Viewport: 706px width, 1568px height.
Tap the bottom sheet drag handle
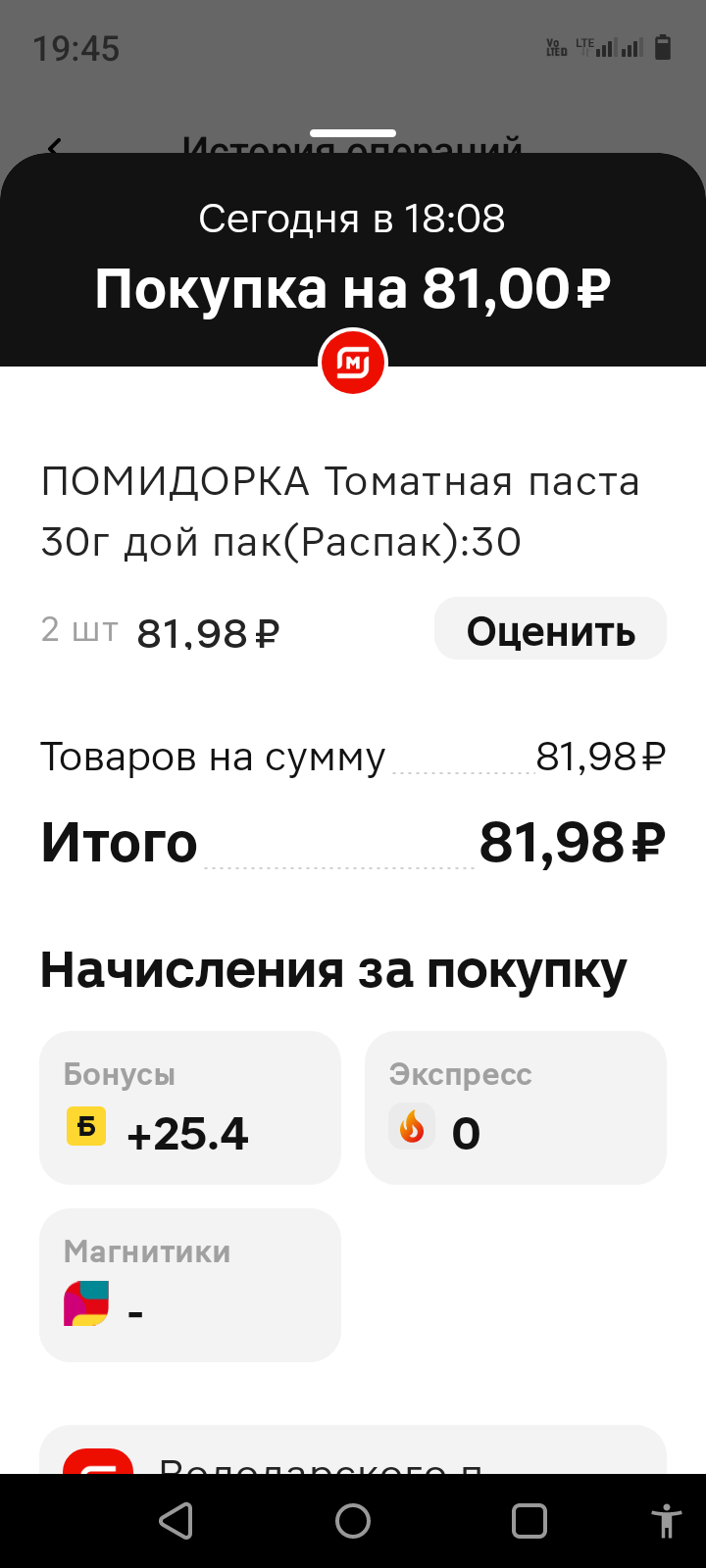point(353,133)
